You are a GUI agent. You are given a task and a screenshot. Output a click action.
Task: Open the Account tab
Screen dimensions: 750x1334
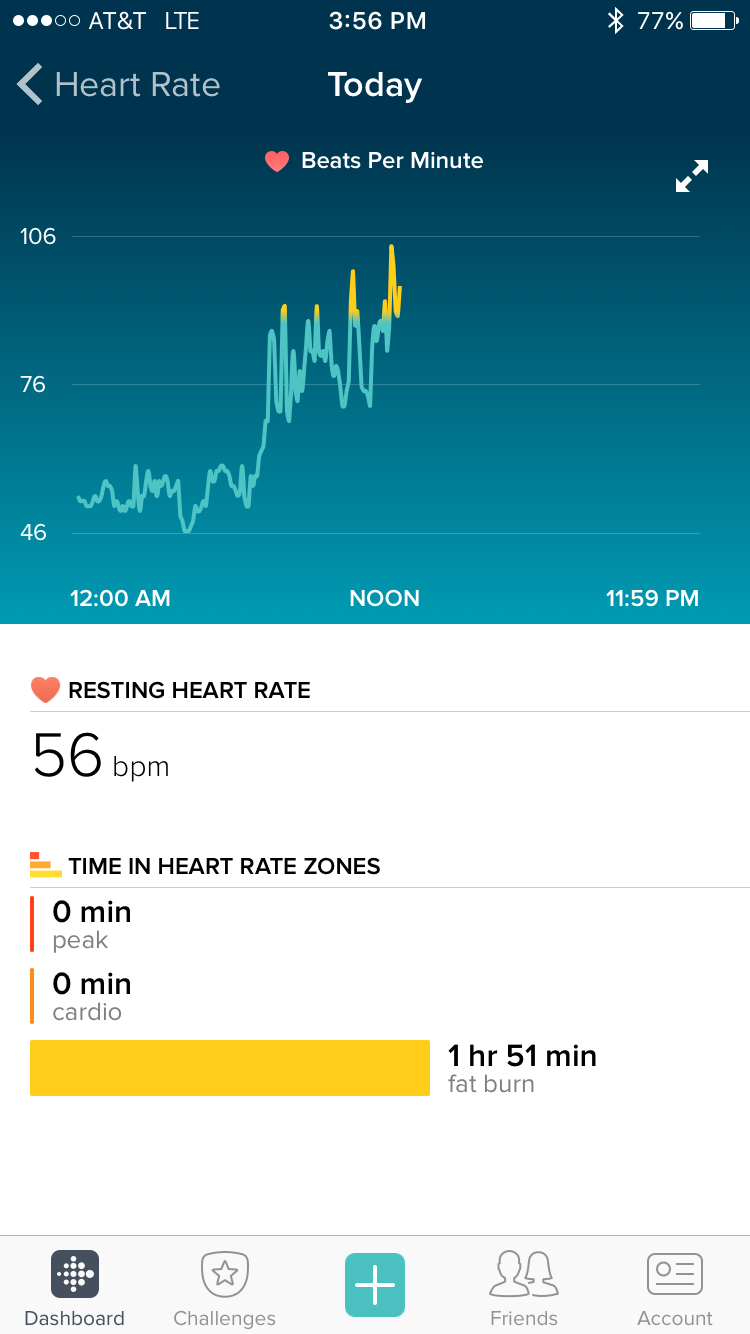click(675, 1288)
